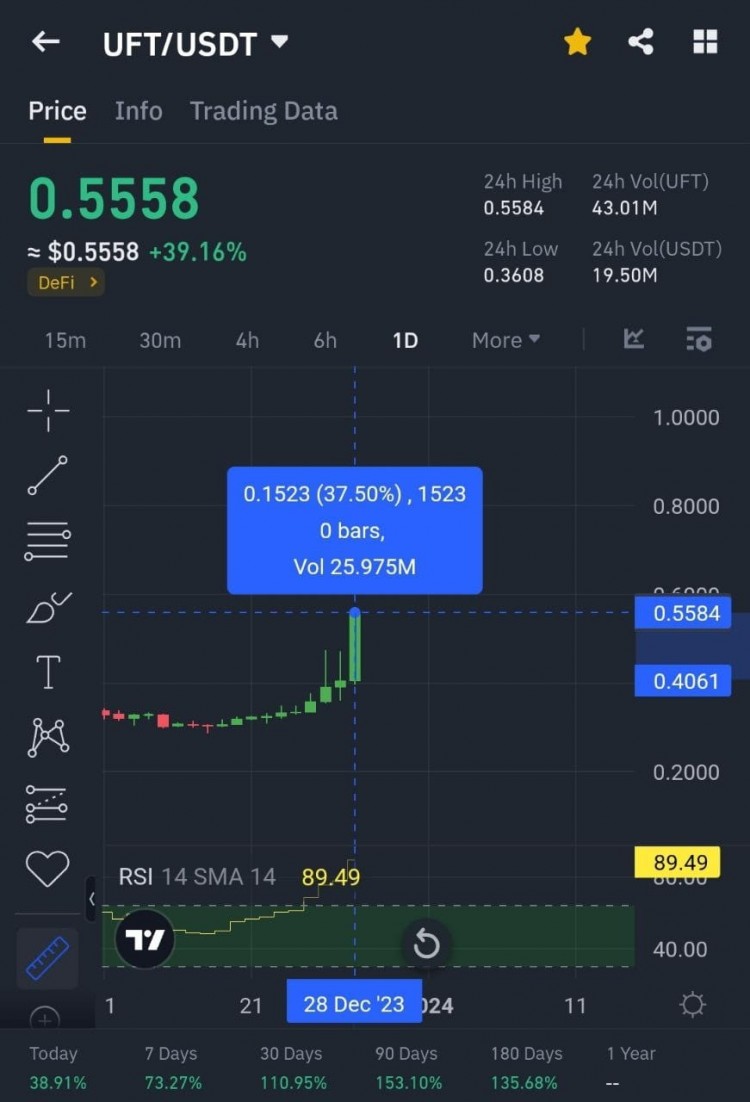Select the trend line drawing tool
Viewport: 750px width, 1102px height.
click(46, 474)
